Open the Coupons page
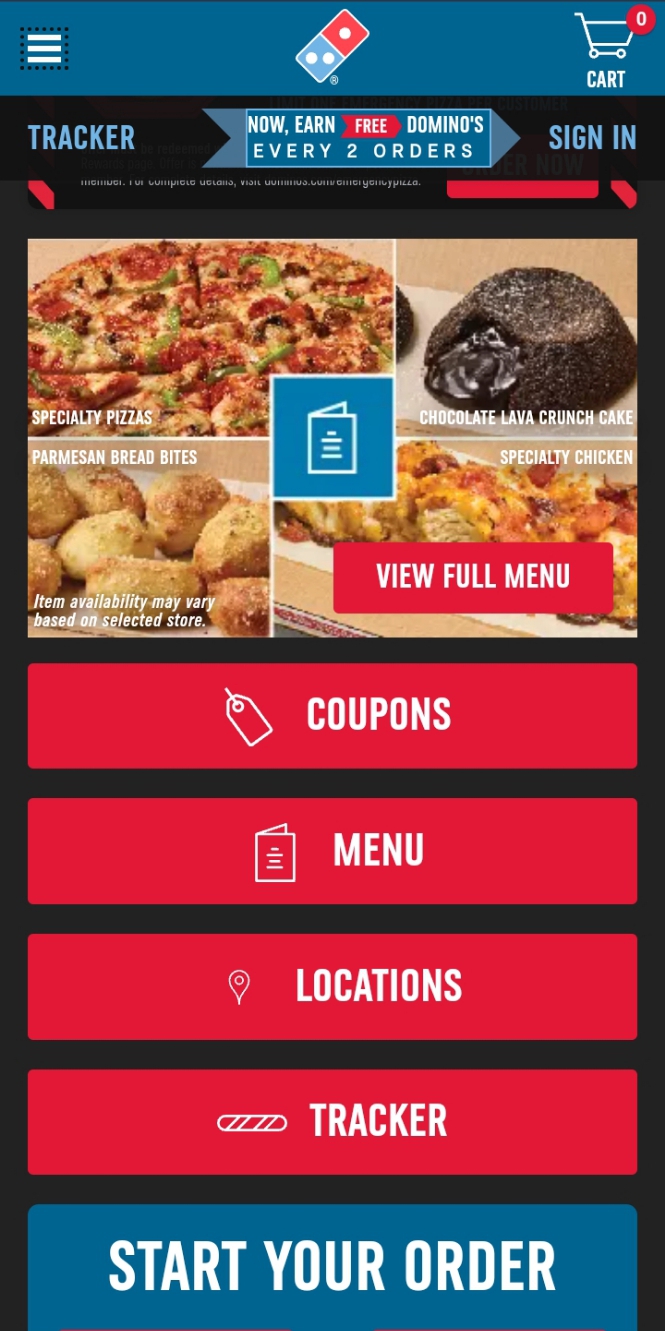 pos(332,716)
